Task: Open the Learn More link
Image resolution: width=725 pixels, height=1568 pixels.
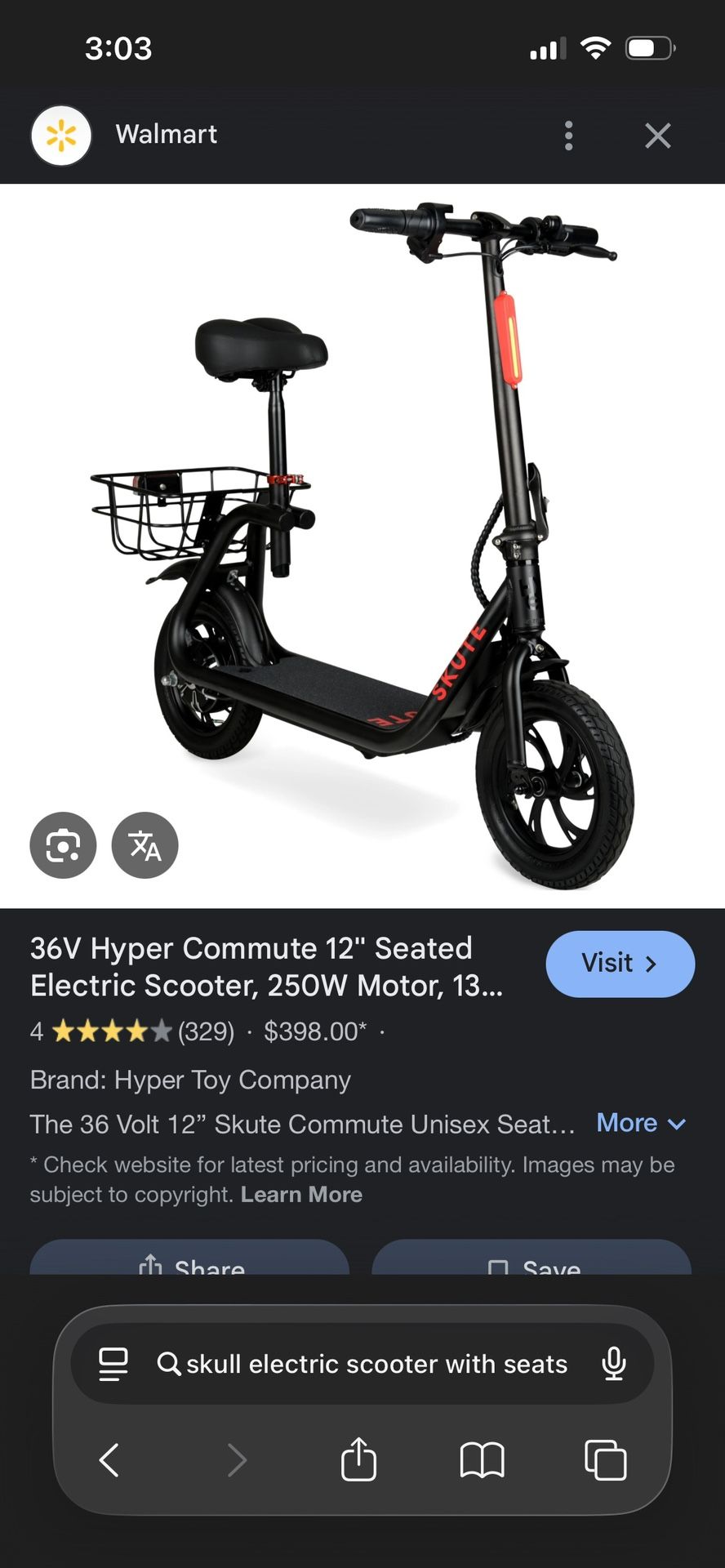Action: click(x=301, y=1195)
